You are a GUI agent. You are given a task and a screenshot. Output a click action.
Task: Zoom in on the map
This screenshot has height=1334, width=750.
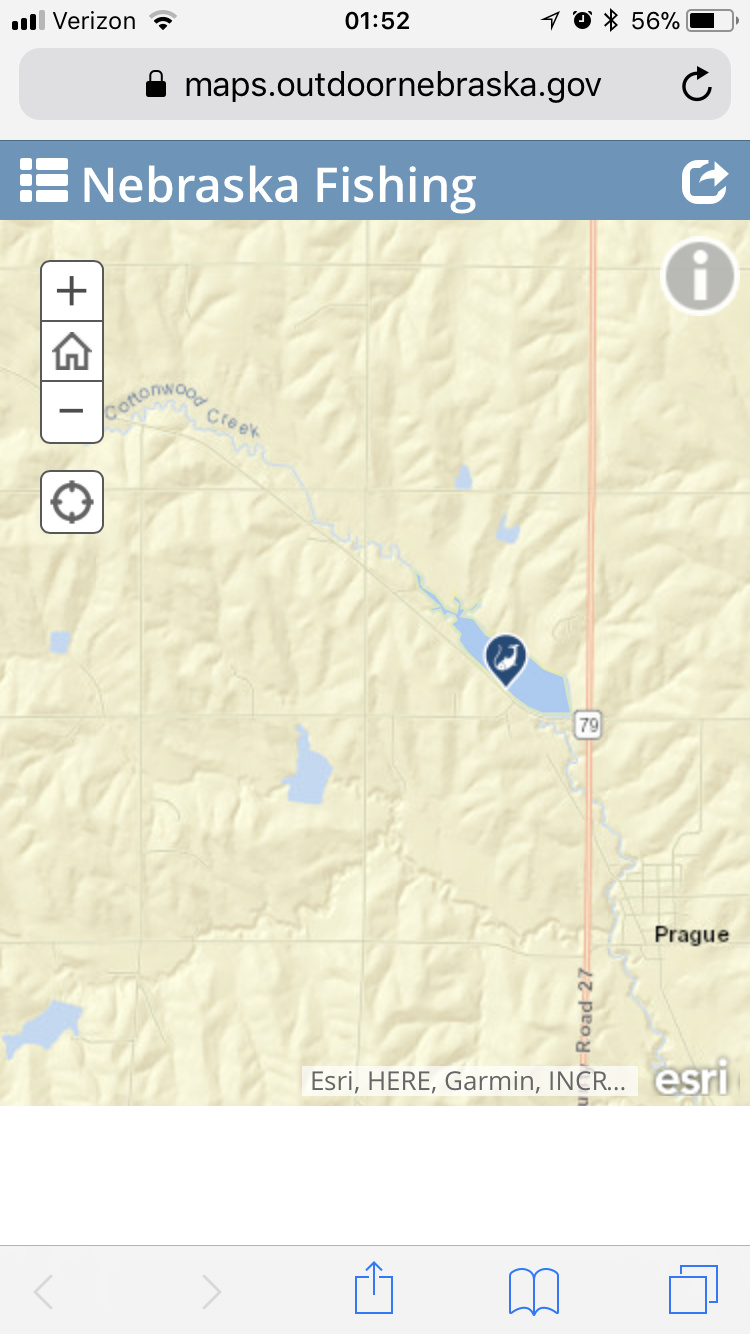point(72,291)
